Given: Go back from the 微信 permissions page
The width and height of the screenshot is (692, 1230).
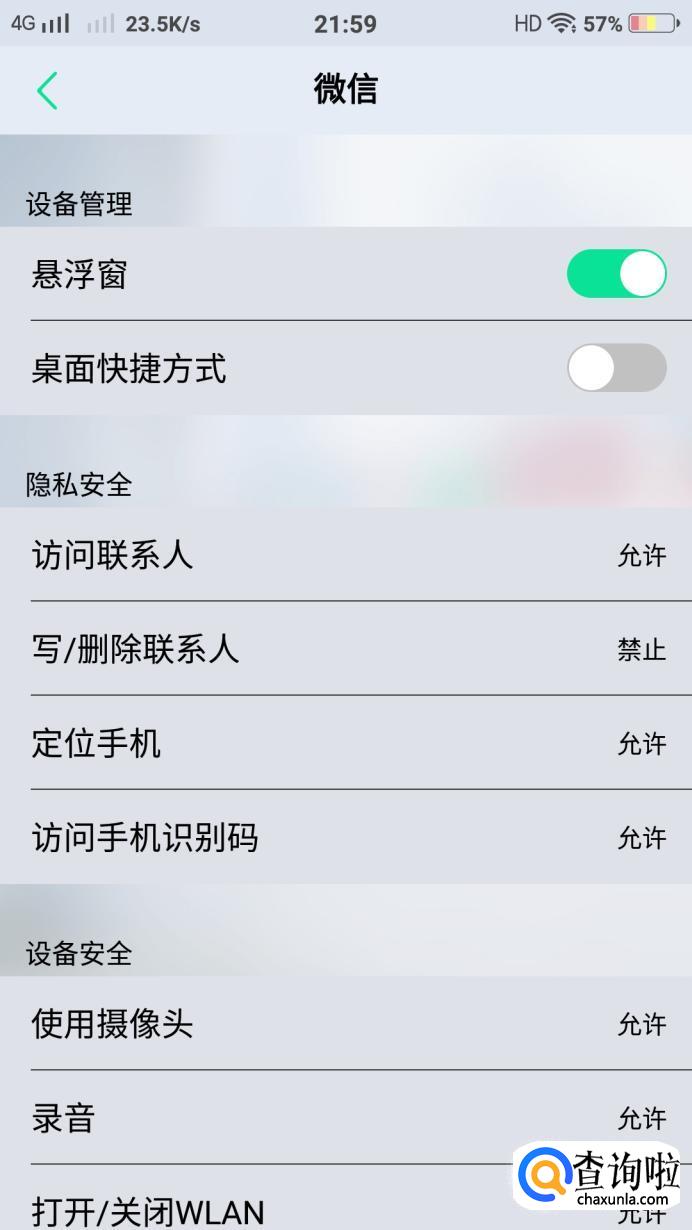Looking at the screenshot, I should (47, 90).
